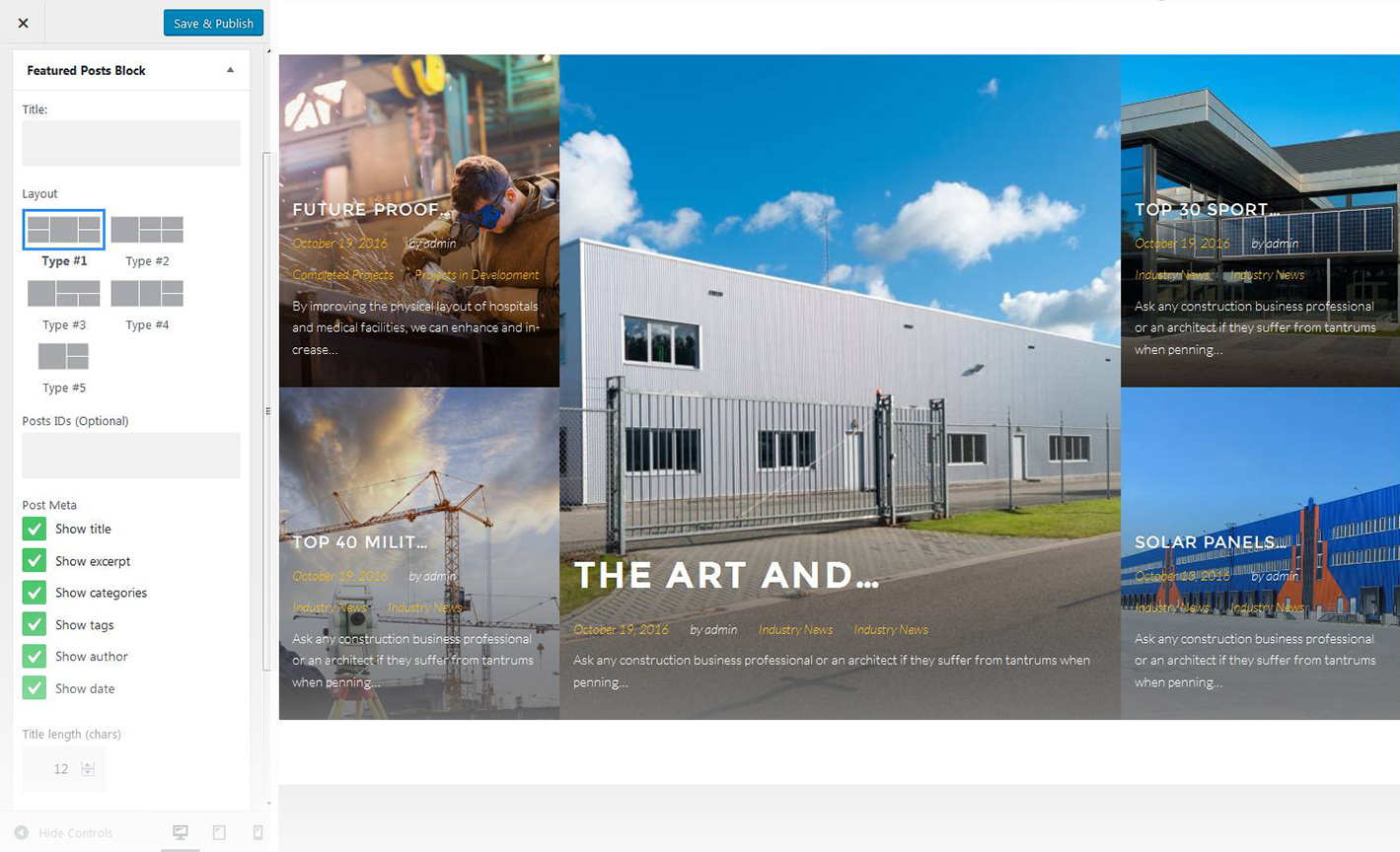Viewport: 1400px width, 852px height.
Task: Hide Controls panel
Action: tap(65, 833)
